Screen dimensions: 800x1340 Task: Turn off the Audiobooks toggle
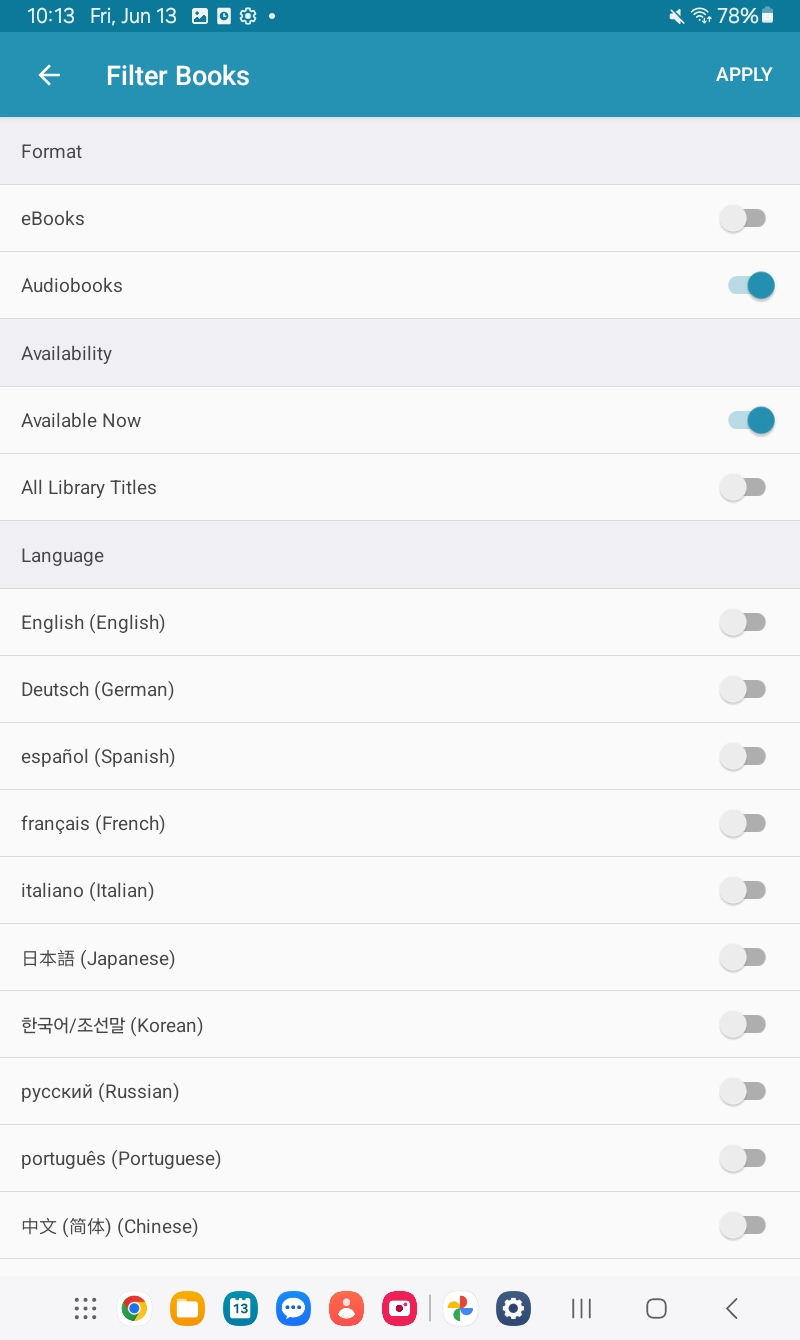point(751,285)
